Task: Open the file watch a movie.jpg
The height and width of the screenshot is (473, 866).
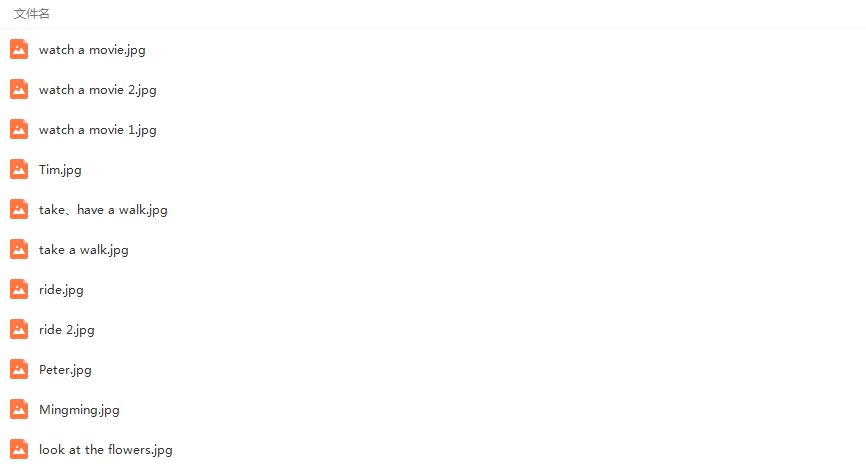Action: 92,50
